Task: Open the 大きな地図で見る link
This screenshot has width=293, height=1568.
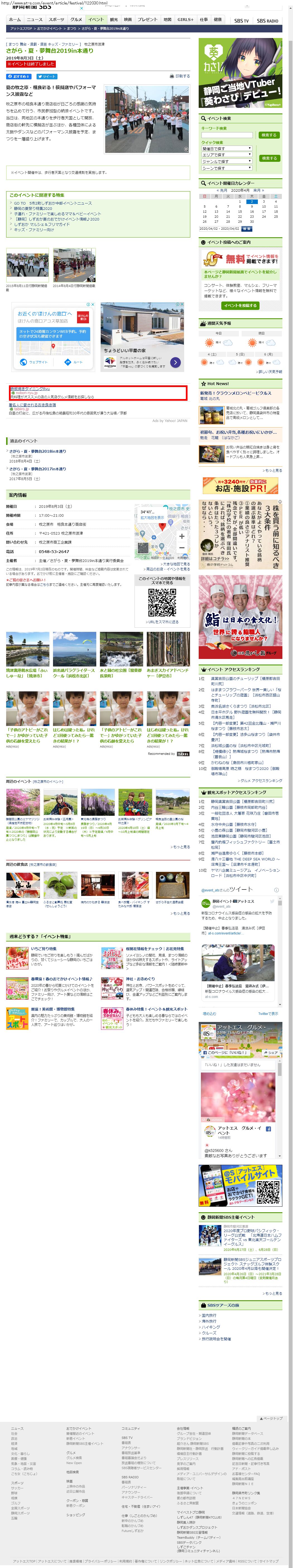Action: point(176,564)
